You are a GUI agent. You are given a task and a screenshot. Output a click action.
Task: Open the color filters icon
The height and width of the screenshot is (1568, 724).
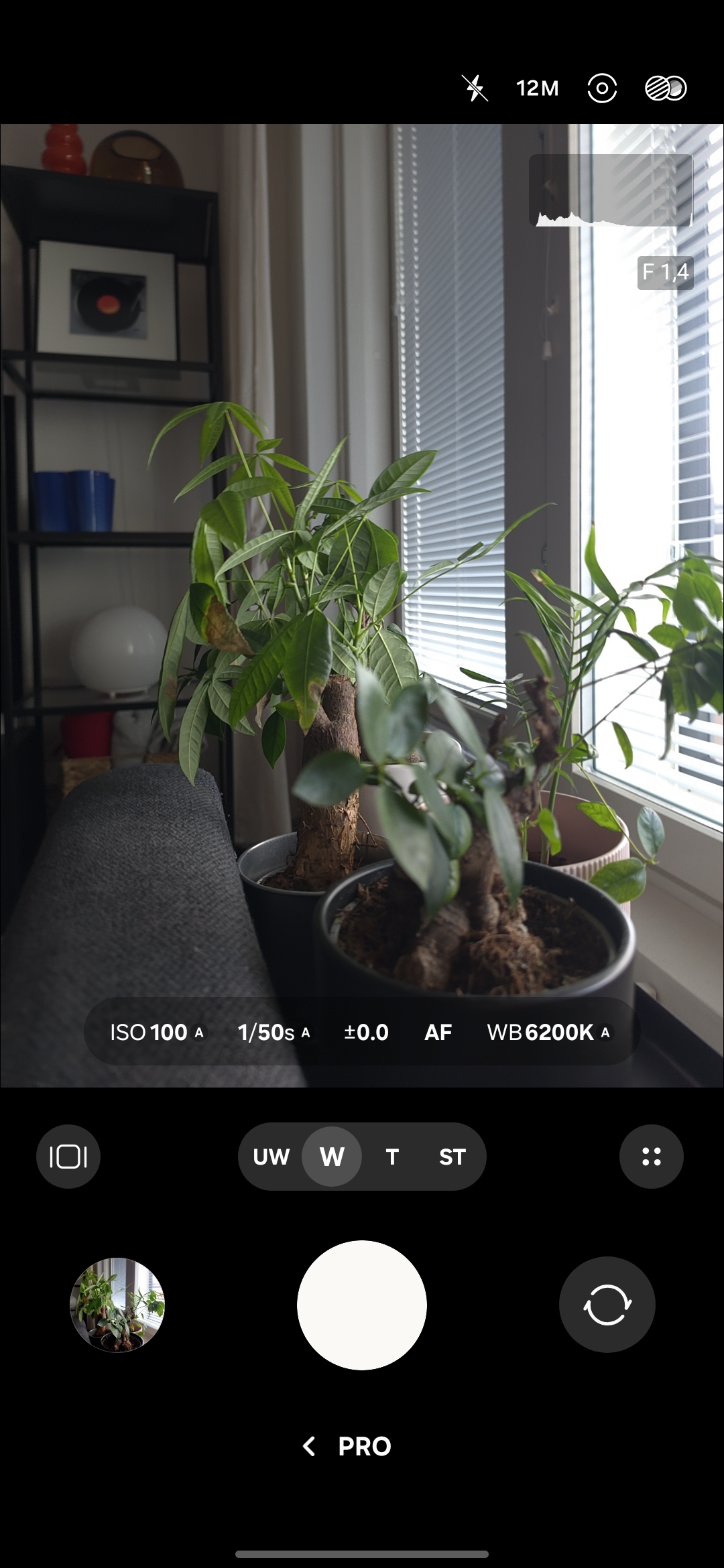pyautogui.click(x=666, y=88)
